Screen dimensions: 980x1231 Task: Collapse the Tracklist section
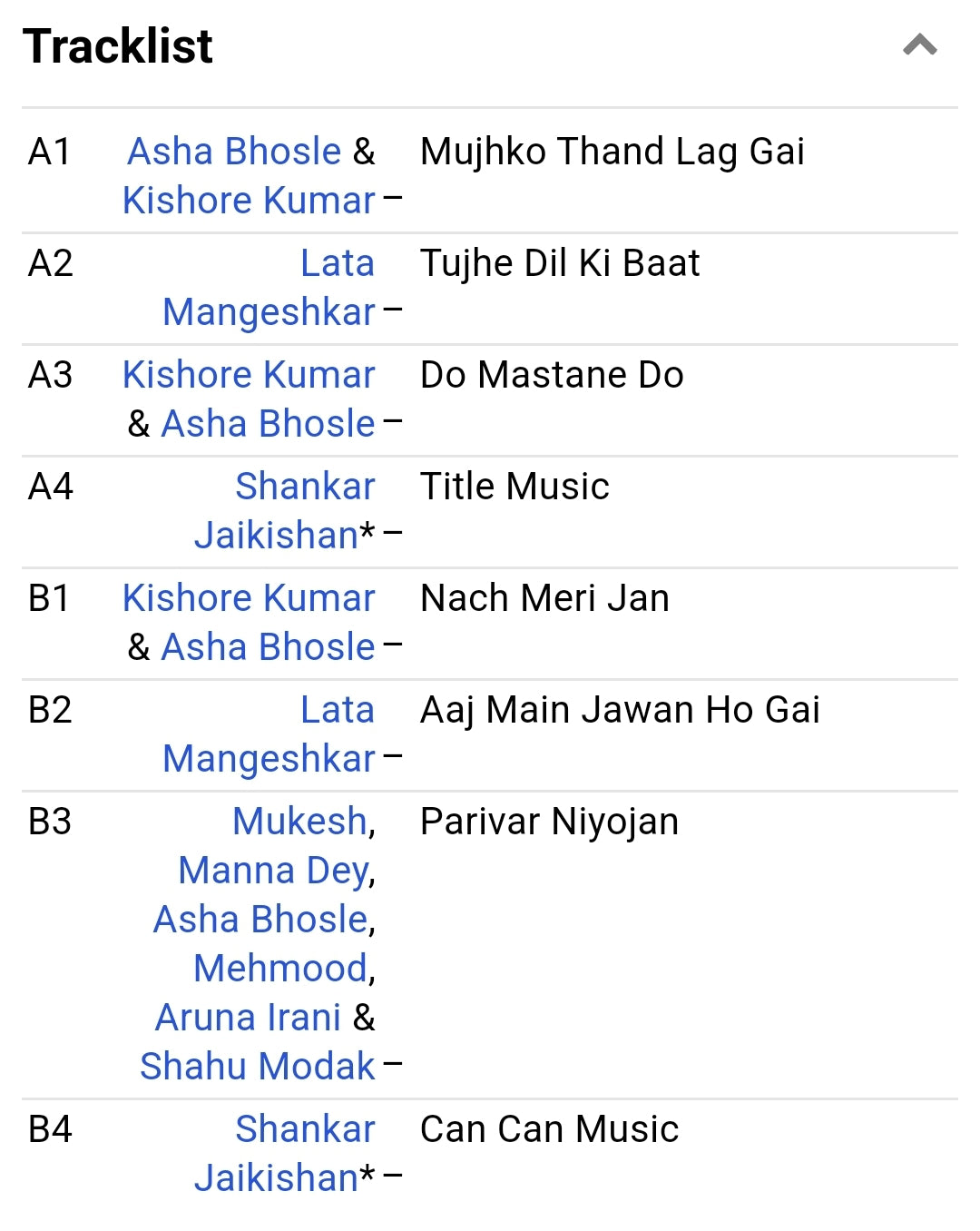(x=919, y=45)
